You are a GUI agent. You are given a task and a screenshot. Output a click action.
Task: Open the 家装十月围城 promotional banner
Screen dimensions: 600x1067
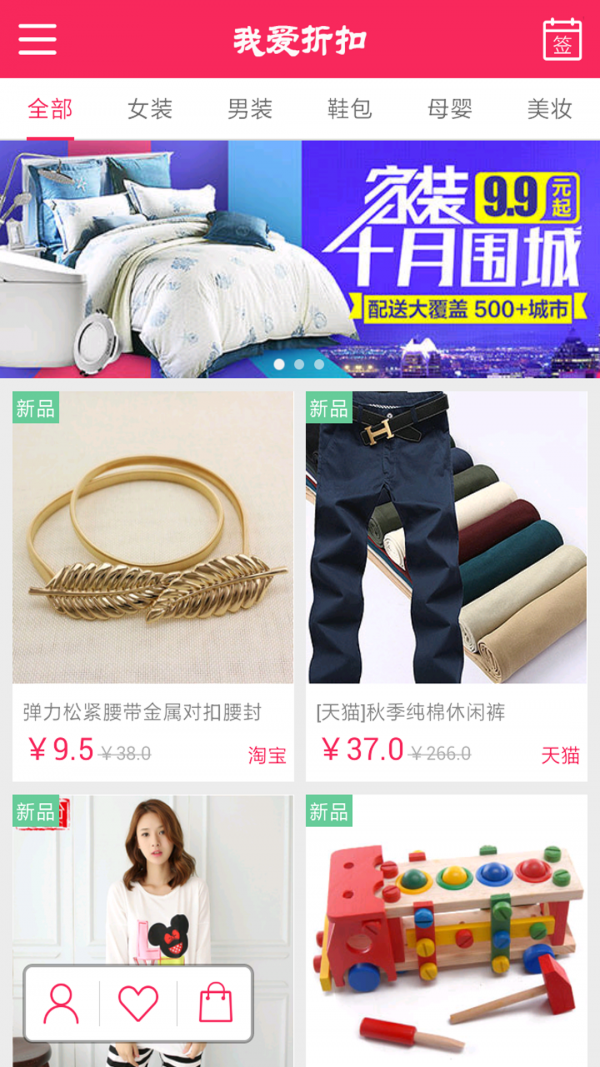coord(300,258)
